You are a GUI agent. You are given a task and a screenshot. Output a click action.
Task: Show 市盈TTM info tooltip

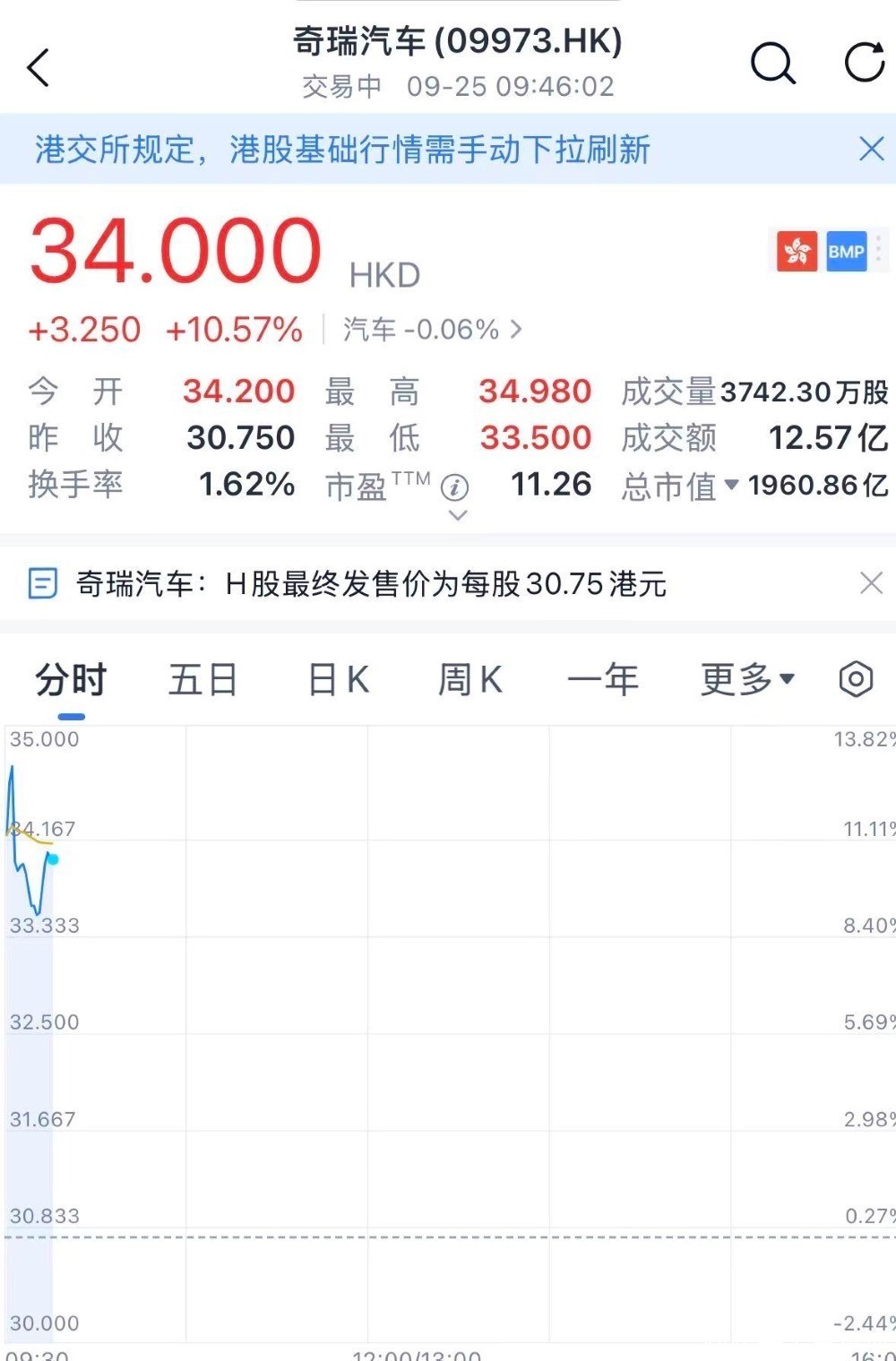pos(455,487)
